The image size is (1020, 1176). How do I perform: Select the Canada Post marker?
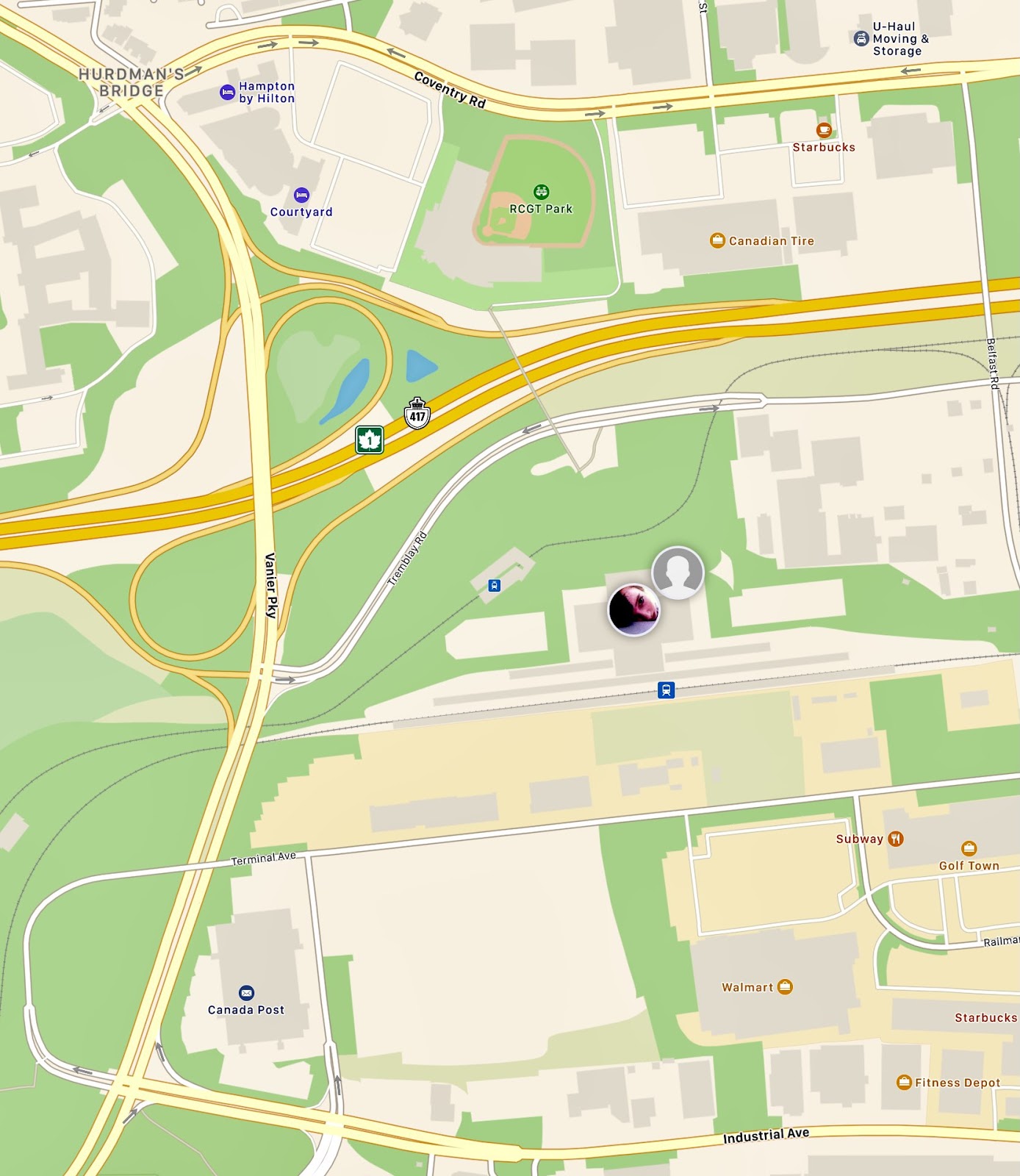click(x=247, y=993)
